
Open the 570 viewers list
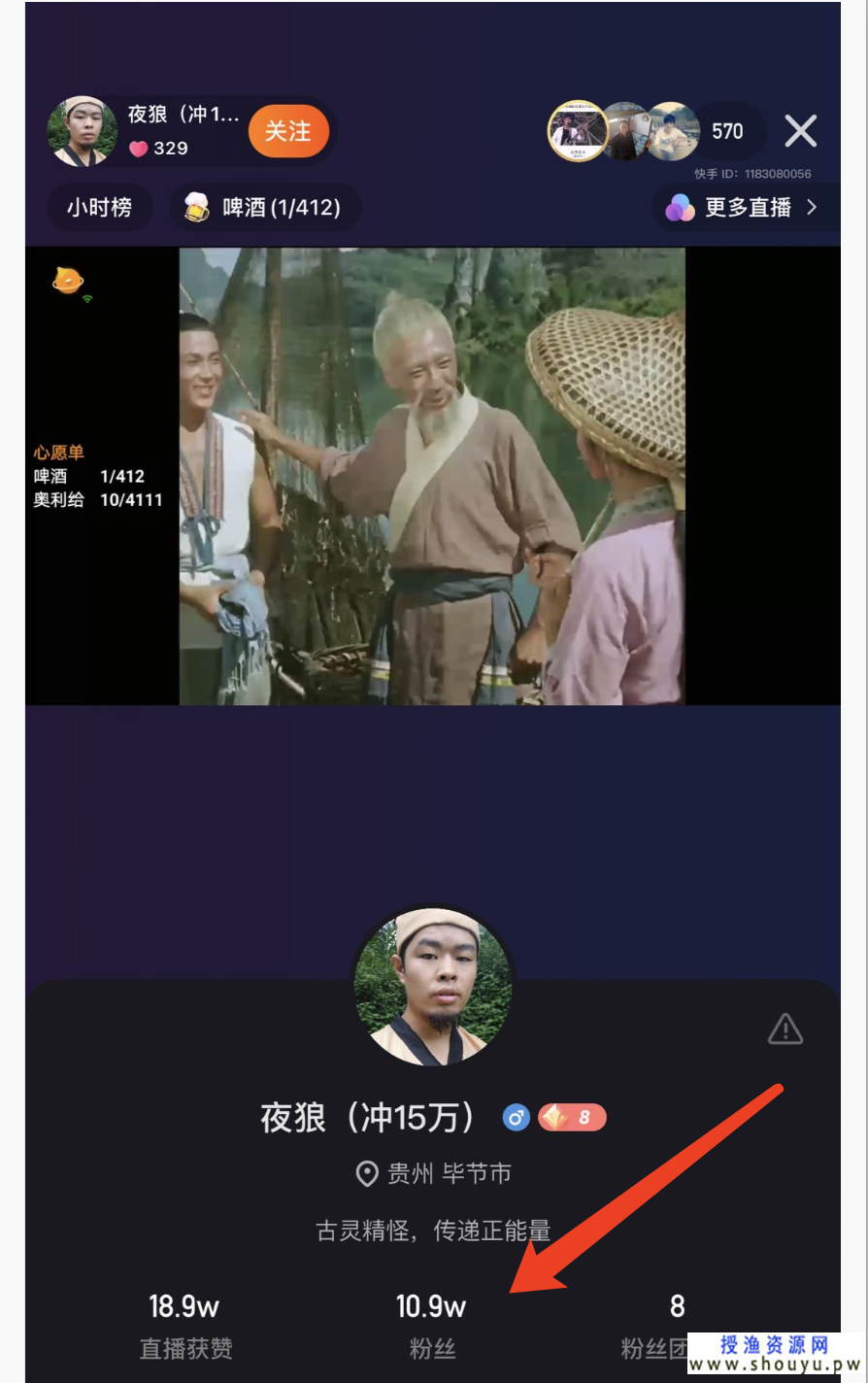pyautogui.click(x=727, y=131)
